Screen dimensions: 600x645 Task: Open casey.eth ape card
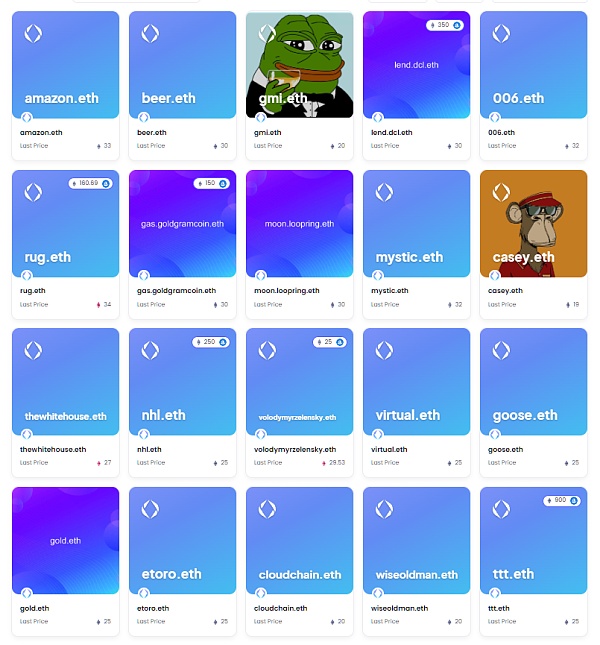click(x=533, y=224)
